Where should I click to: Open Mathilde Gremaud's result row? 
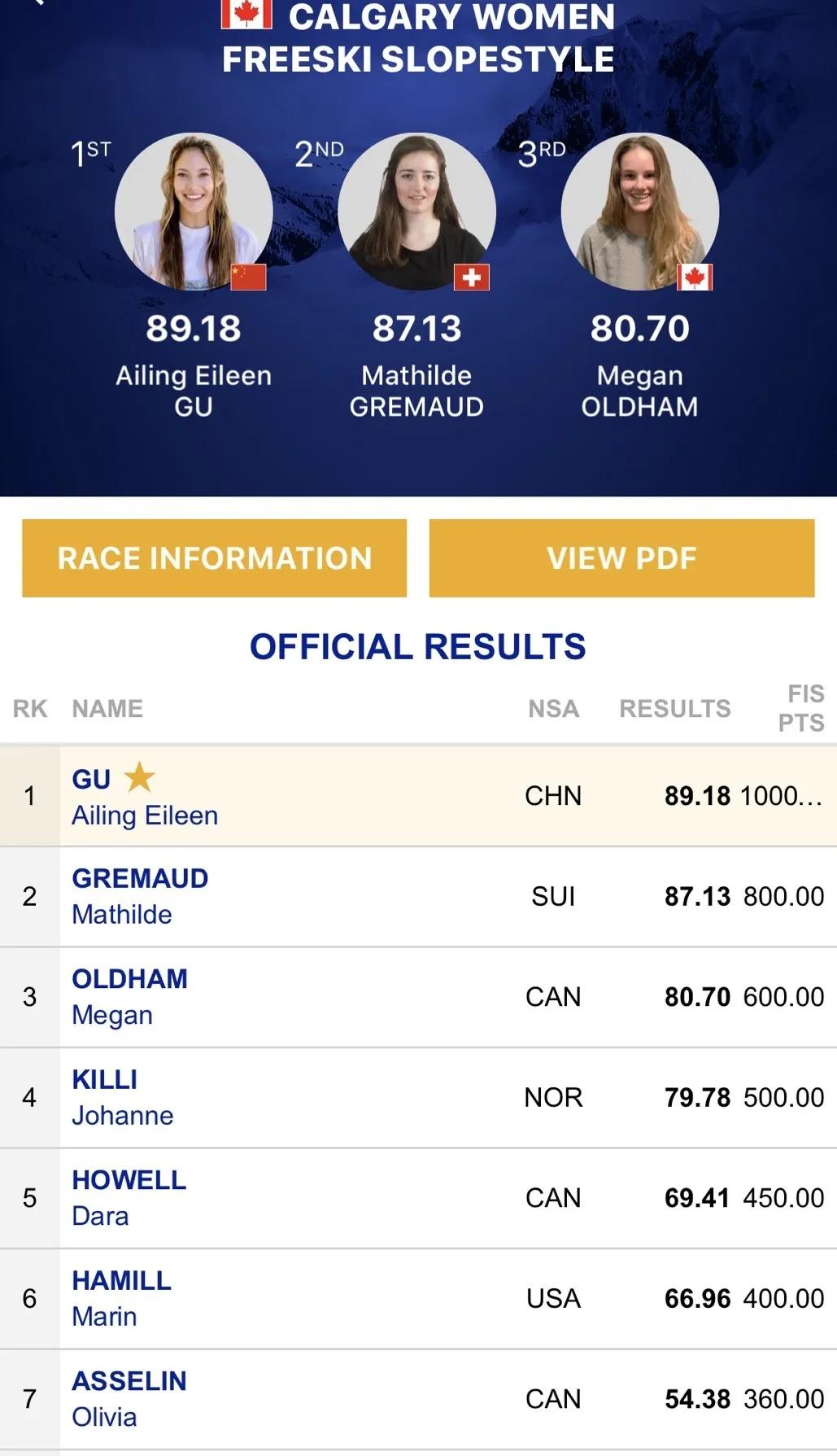point(418,897)
